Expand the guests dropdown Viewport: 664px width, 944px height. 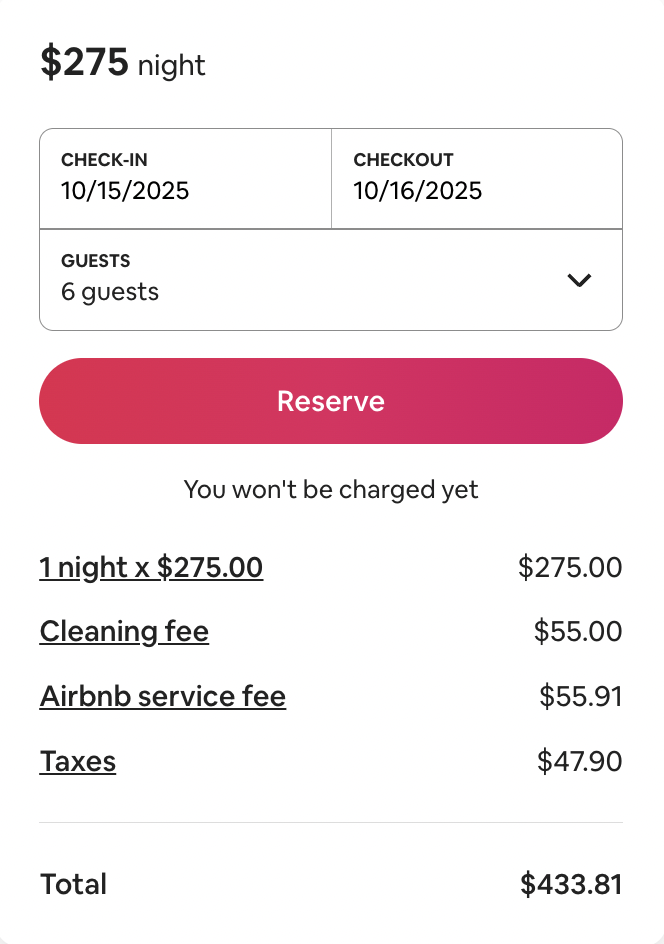[x=330, y=279]
